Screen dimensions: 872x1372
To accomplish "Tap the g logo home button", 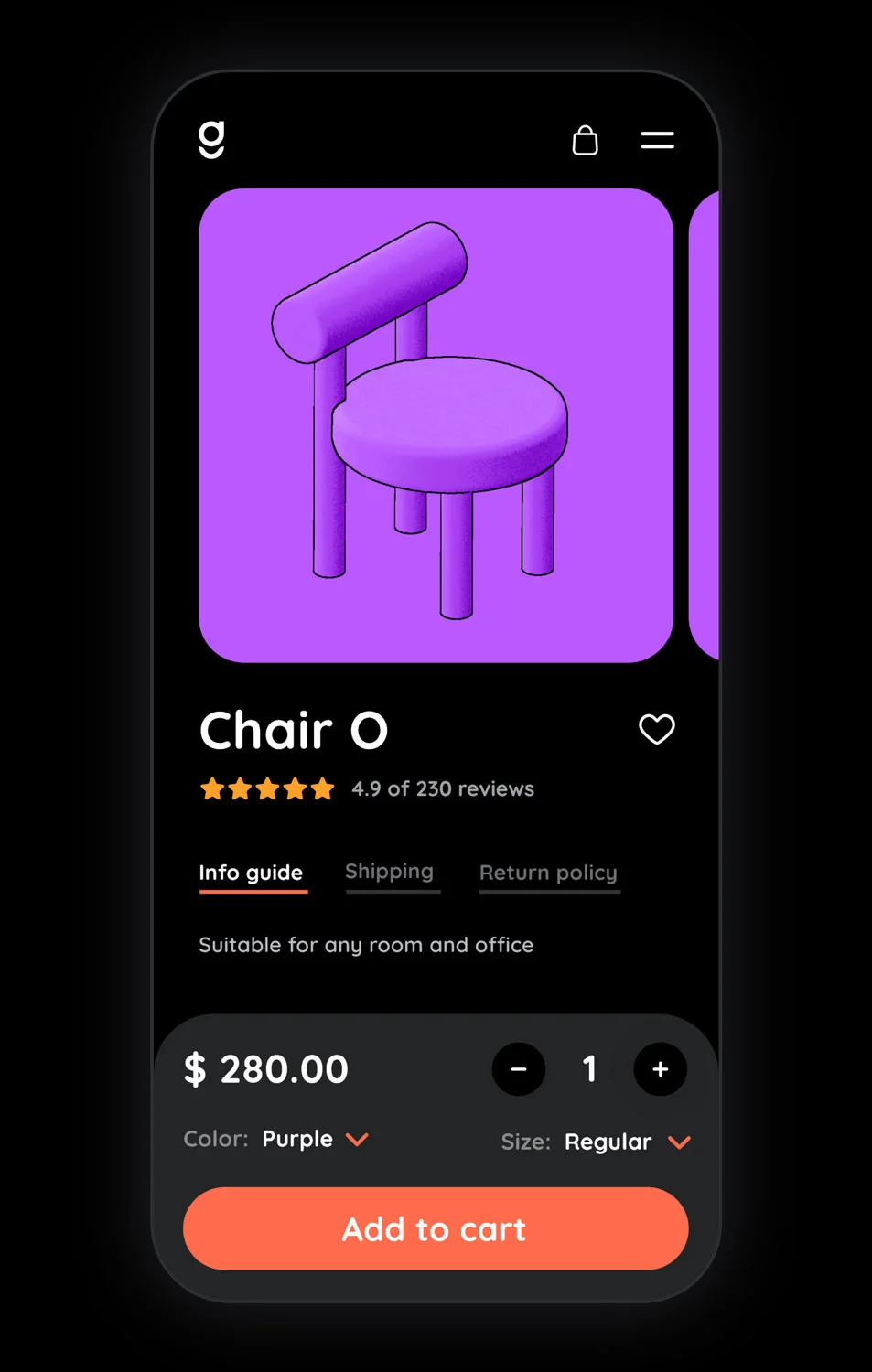I will pos(211,140).
